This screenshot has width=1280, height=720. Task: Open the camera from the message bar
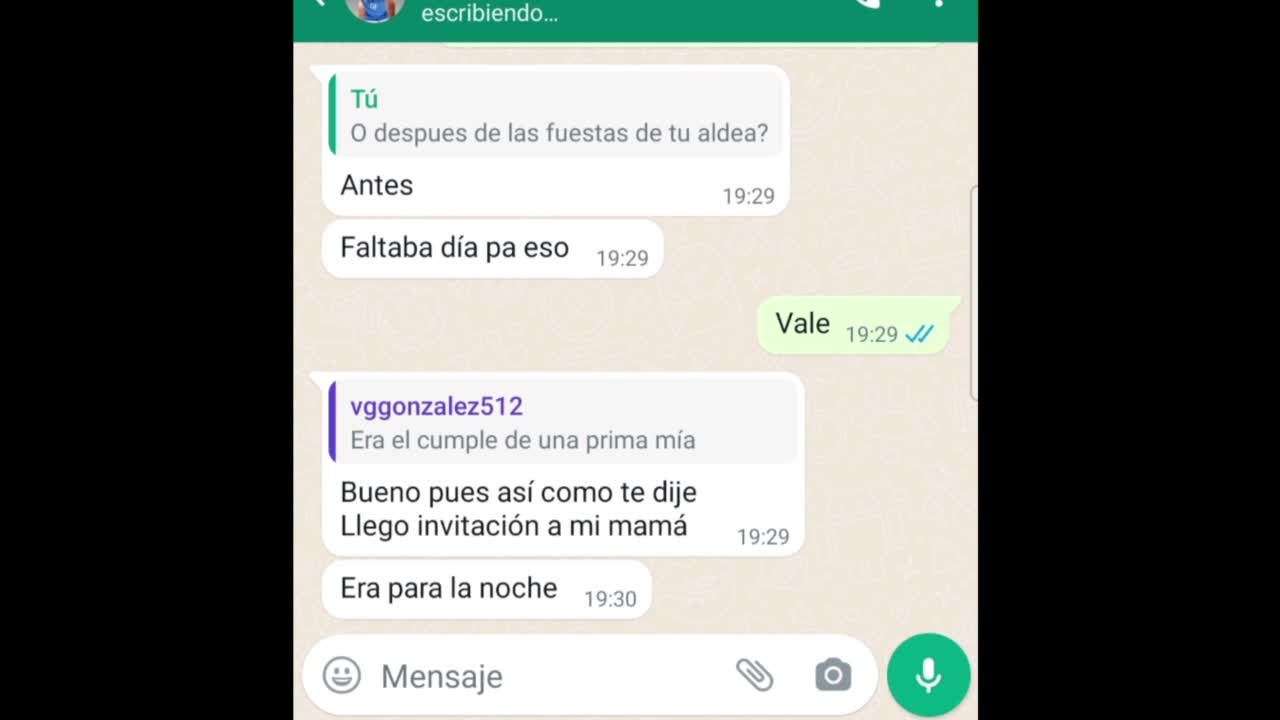(832, 676)
